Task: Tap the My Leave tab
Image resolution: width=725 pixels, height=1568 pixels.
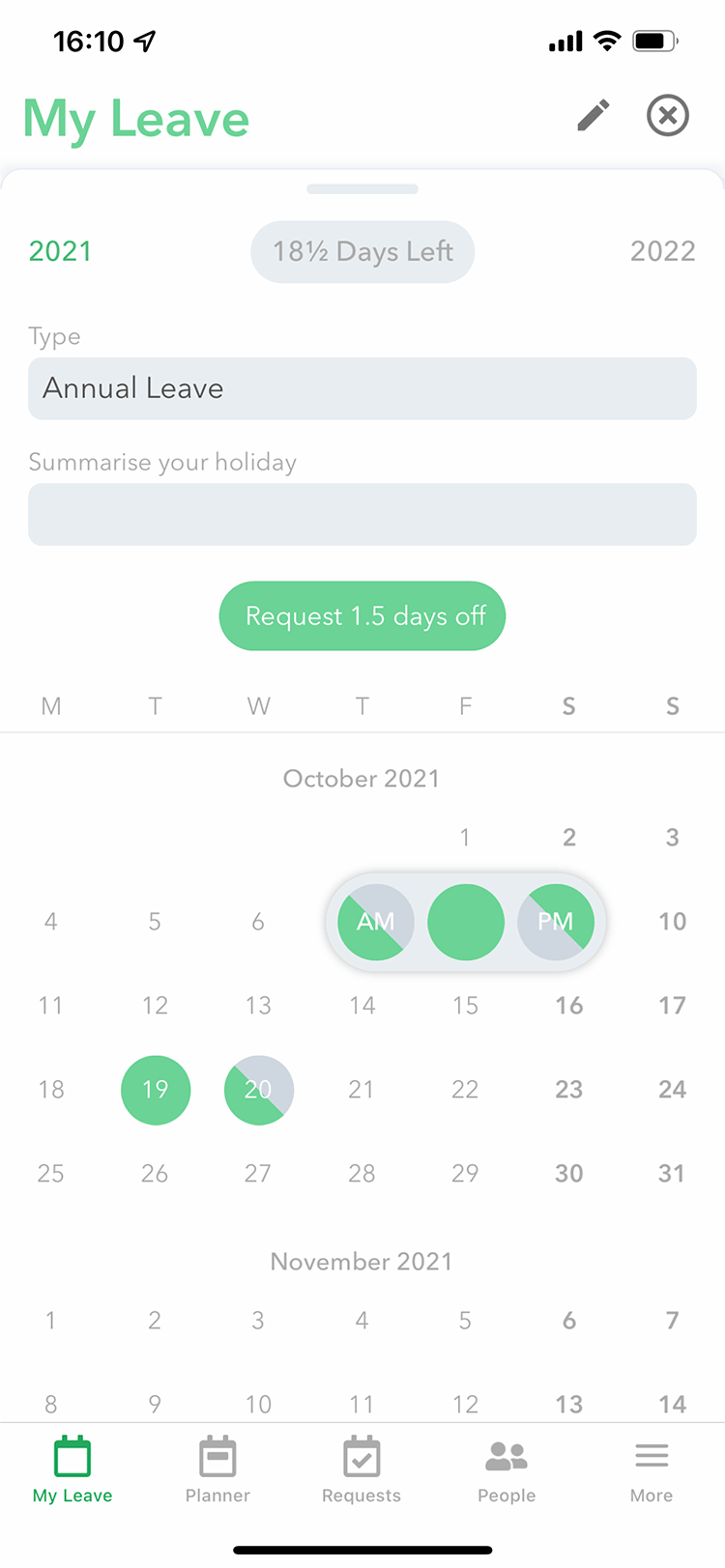Action: tap(72, 1469)
